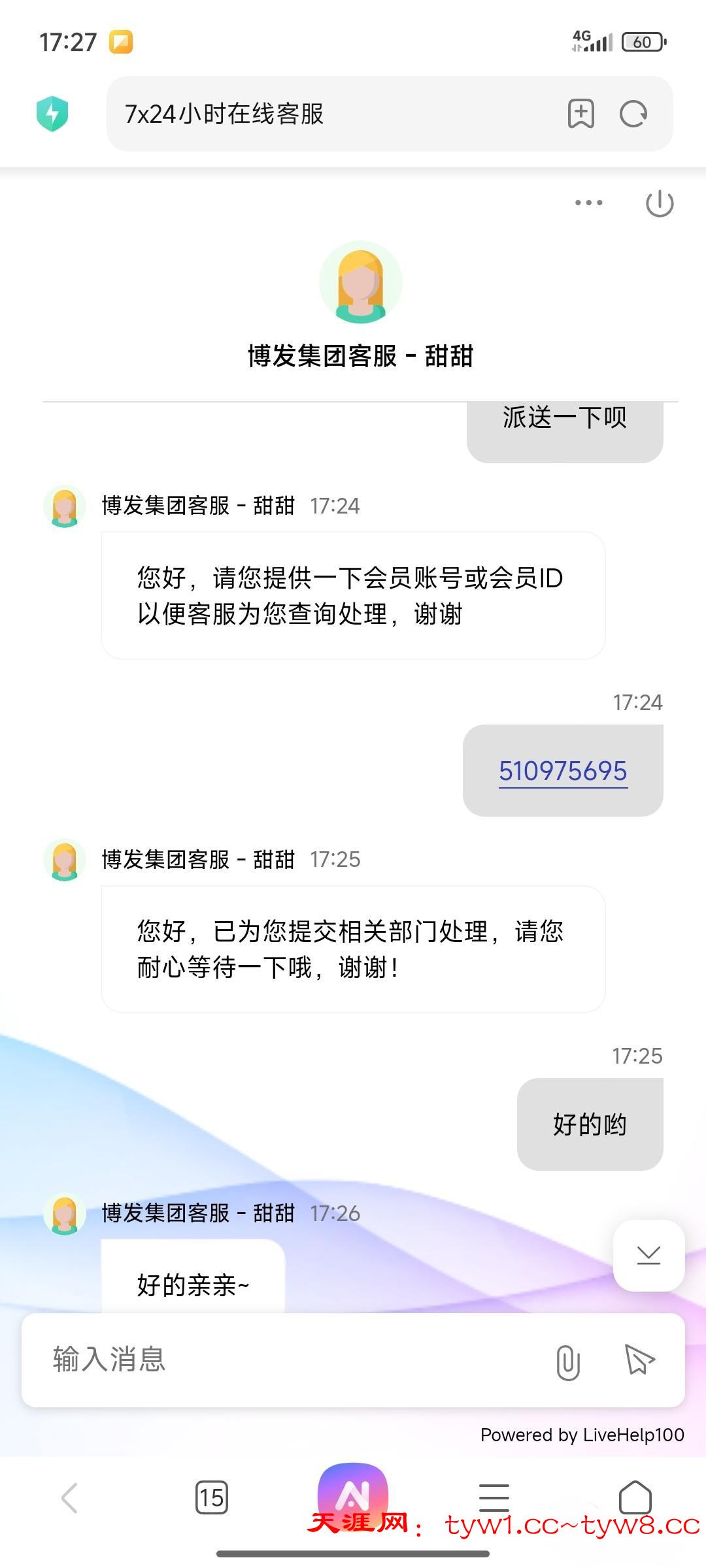Open the linked number 510975695
This screenshot has height=1568, width=706.
point(563,771)
